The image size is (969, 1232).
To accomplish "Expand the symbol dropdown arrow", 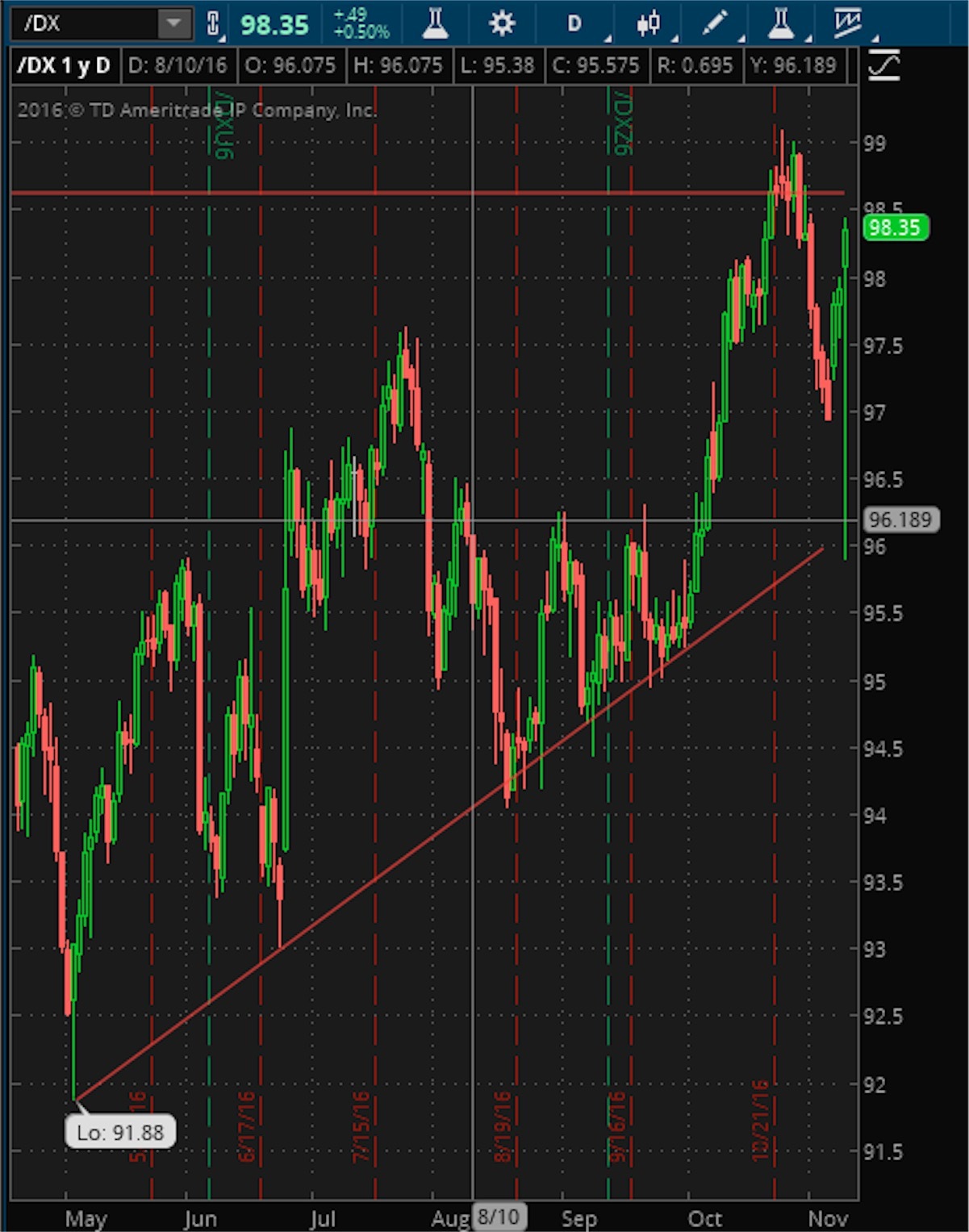I will pyautogui.click(x=173, y=23).
